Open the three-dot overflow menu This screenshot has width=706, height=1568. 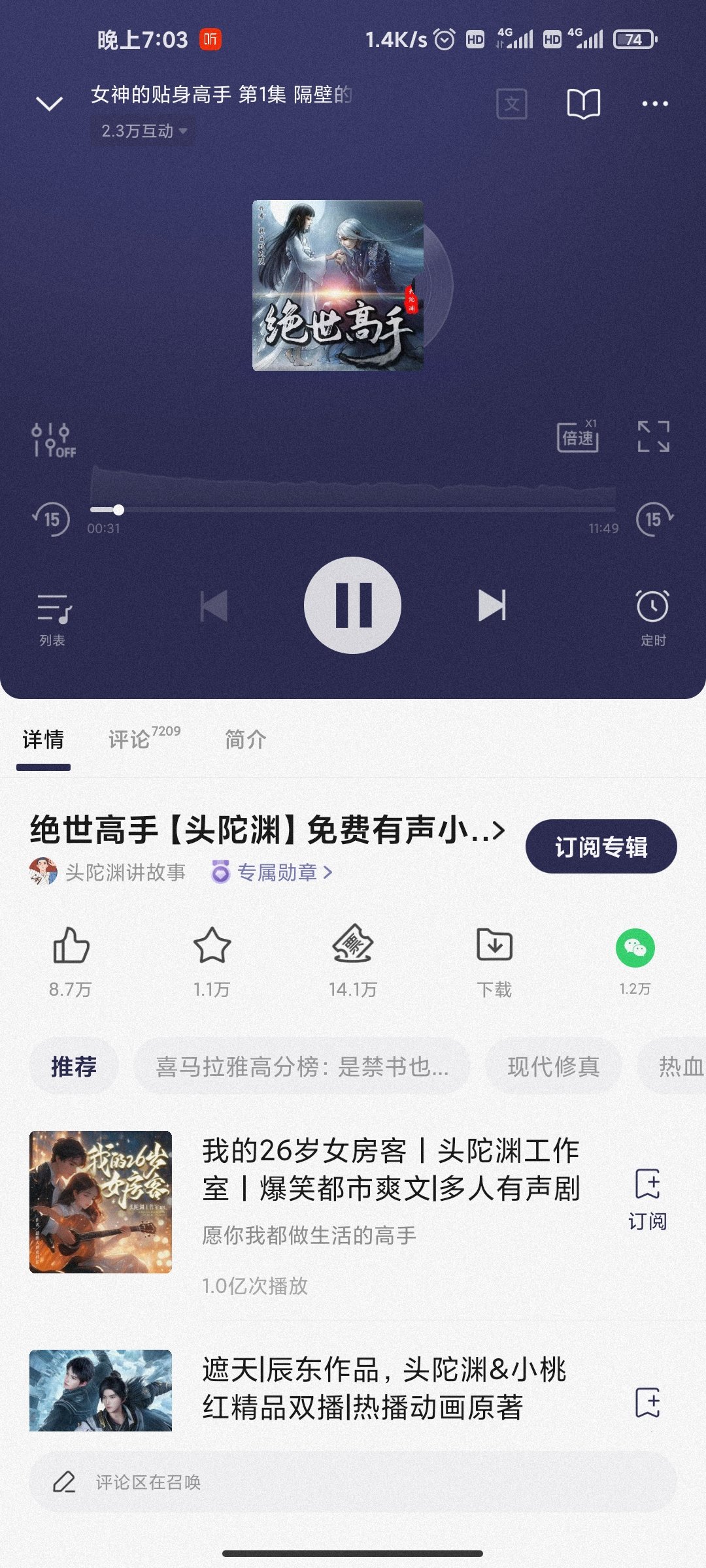tap(654, 104)
